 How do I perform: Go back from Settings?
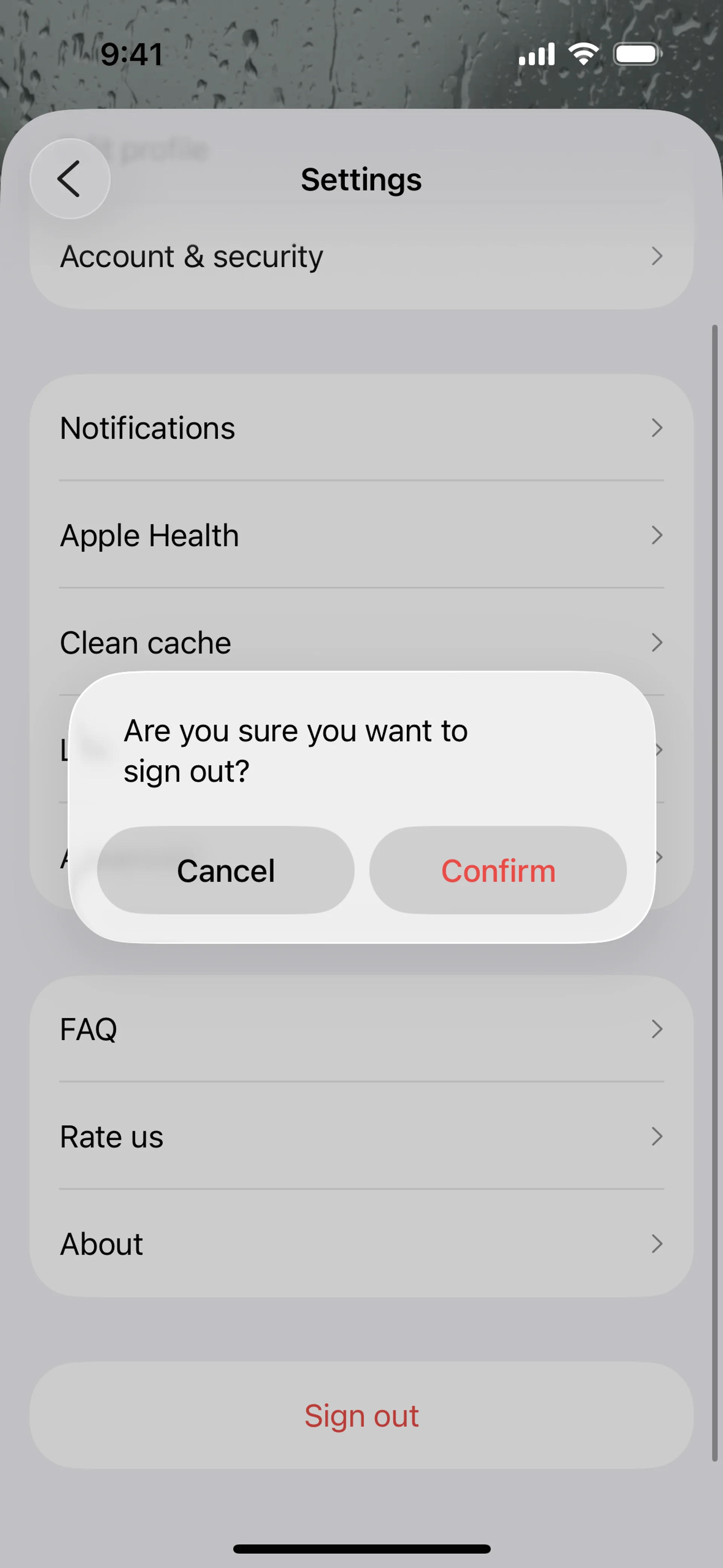click(70, 179)
